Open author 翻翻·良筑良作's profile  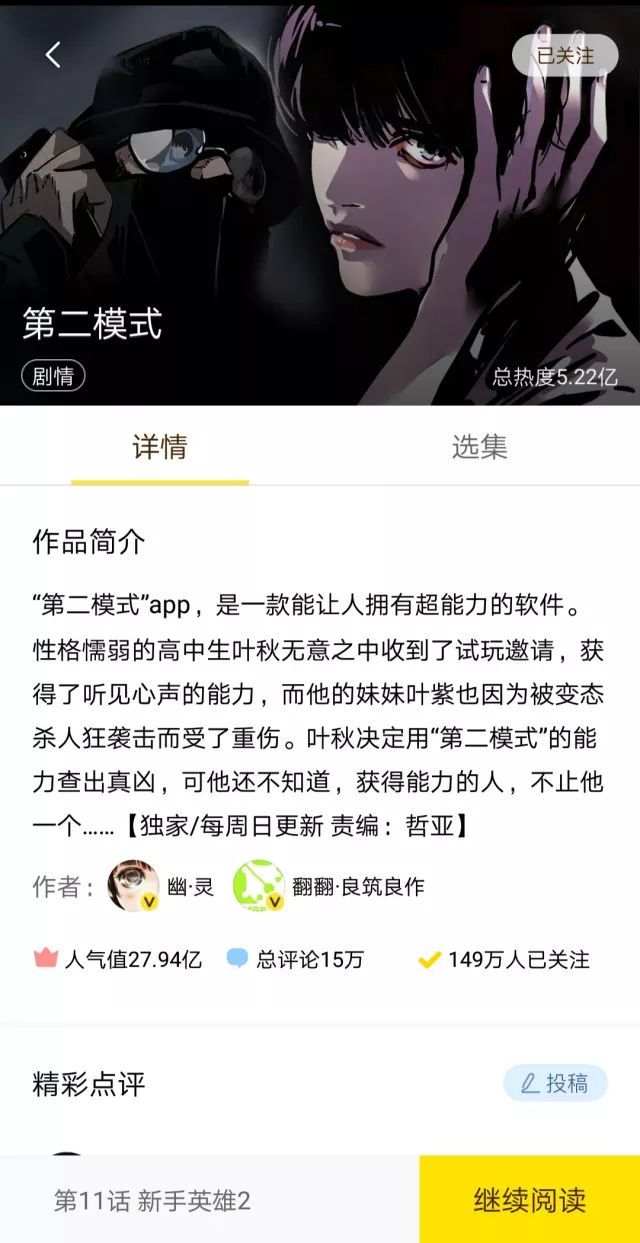[330, 886]
